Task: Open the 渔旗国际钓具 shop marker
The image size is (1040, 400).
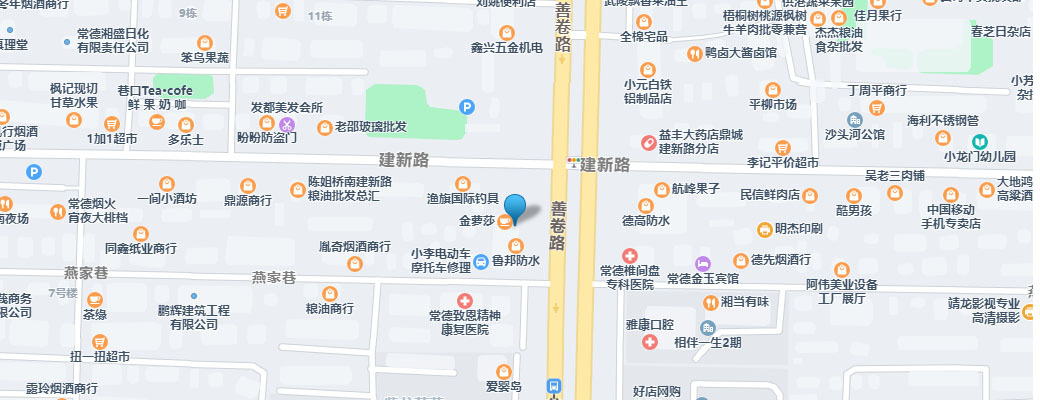Action: 461,183
